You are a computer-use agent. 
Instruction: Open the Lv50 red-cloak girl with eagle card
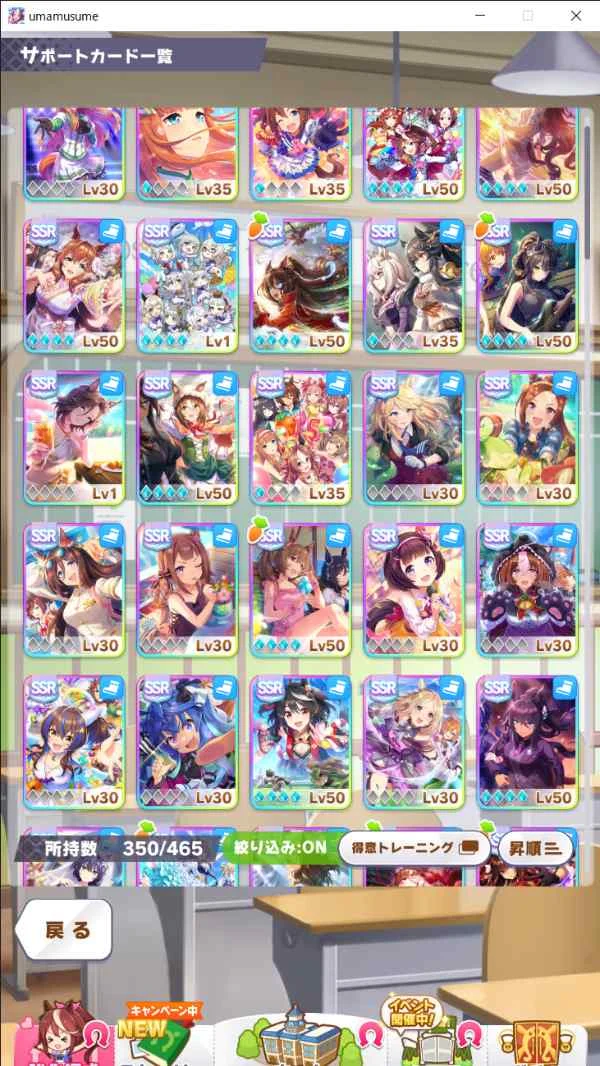point(300,286)
